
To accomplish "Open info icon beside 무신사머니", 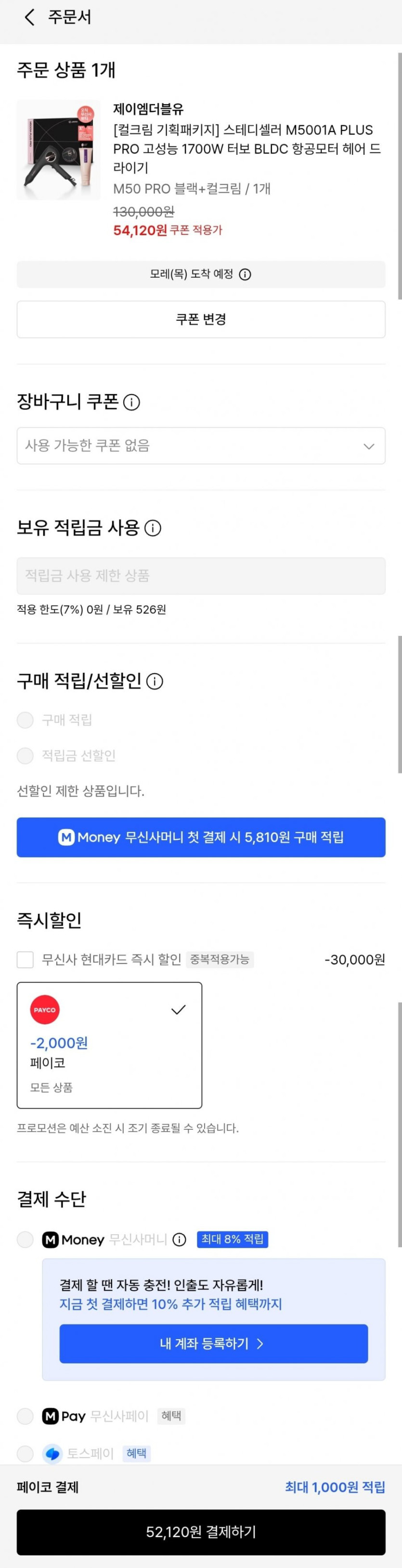I will (x=179, y=1239).
